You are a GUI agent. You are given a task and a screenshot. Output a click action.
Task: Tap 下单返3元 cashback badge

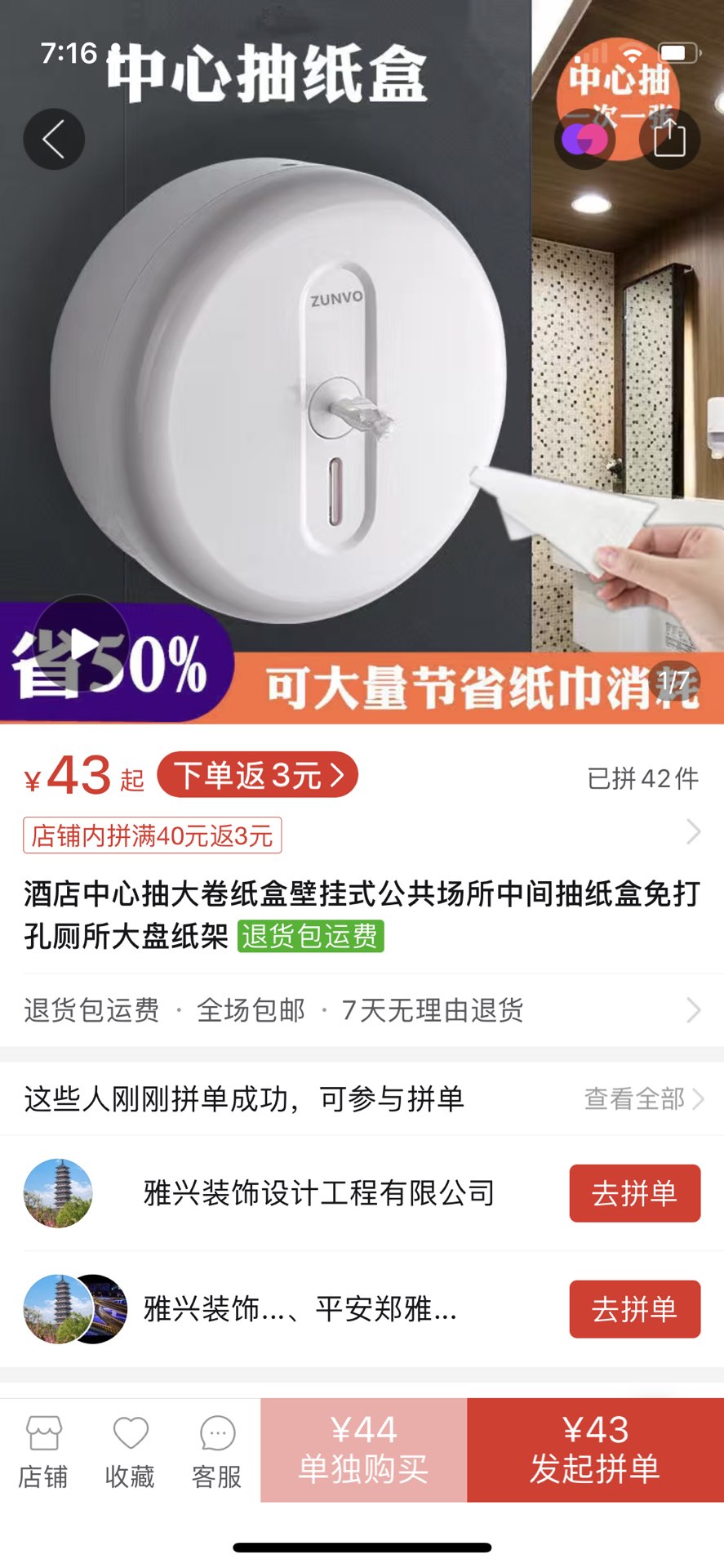(257, 775)
